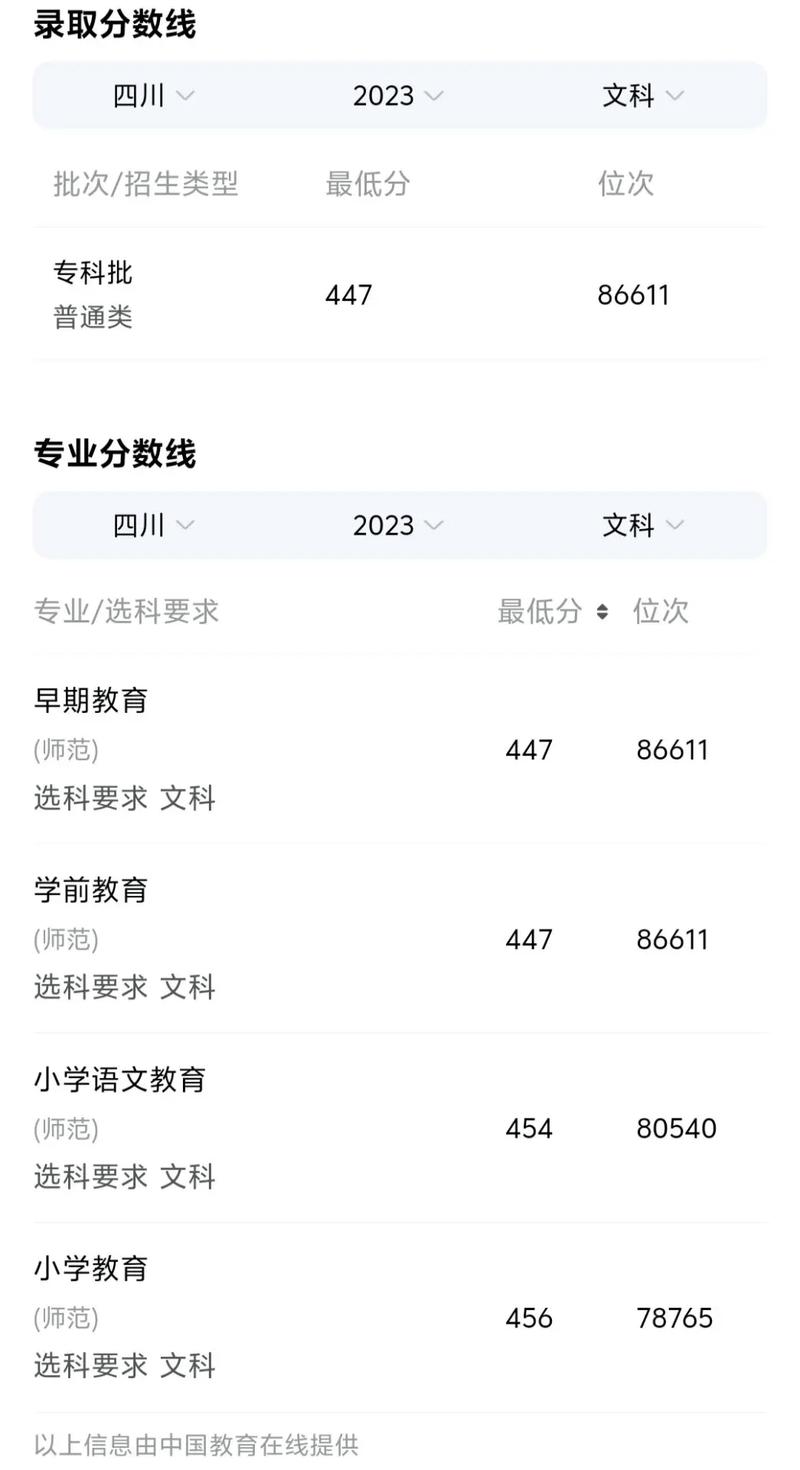Click the 专业/选科要求 column header
Image resolution: width=800 pixels, height=1470 pixels.
125,612
